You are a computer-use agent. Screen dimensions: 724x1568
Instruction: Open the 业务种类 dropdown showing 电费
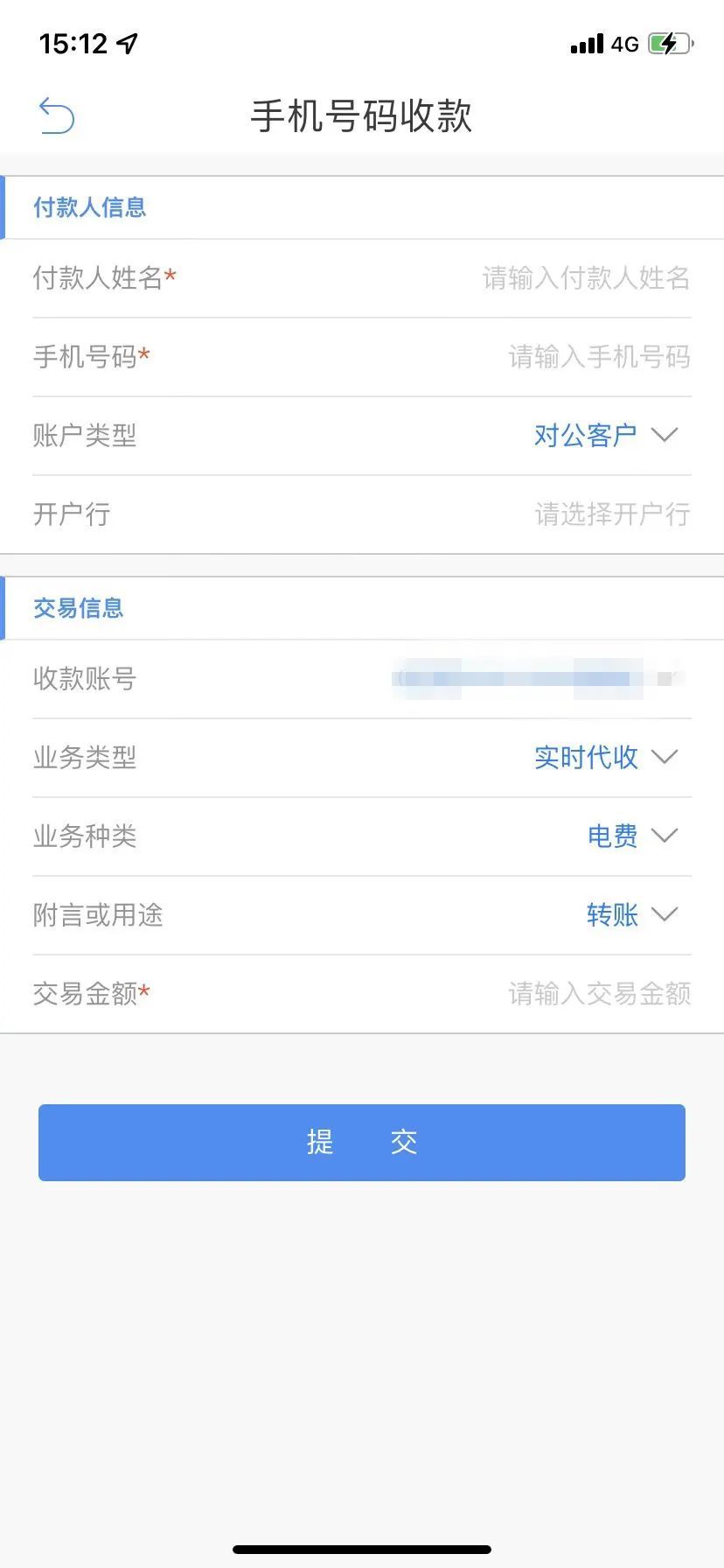point(631,836)
